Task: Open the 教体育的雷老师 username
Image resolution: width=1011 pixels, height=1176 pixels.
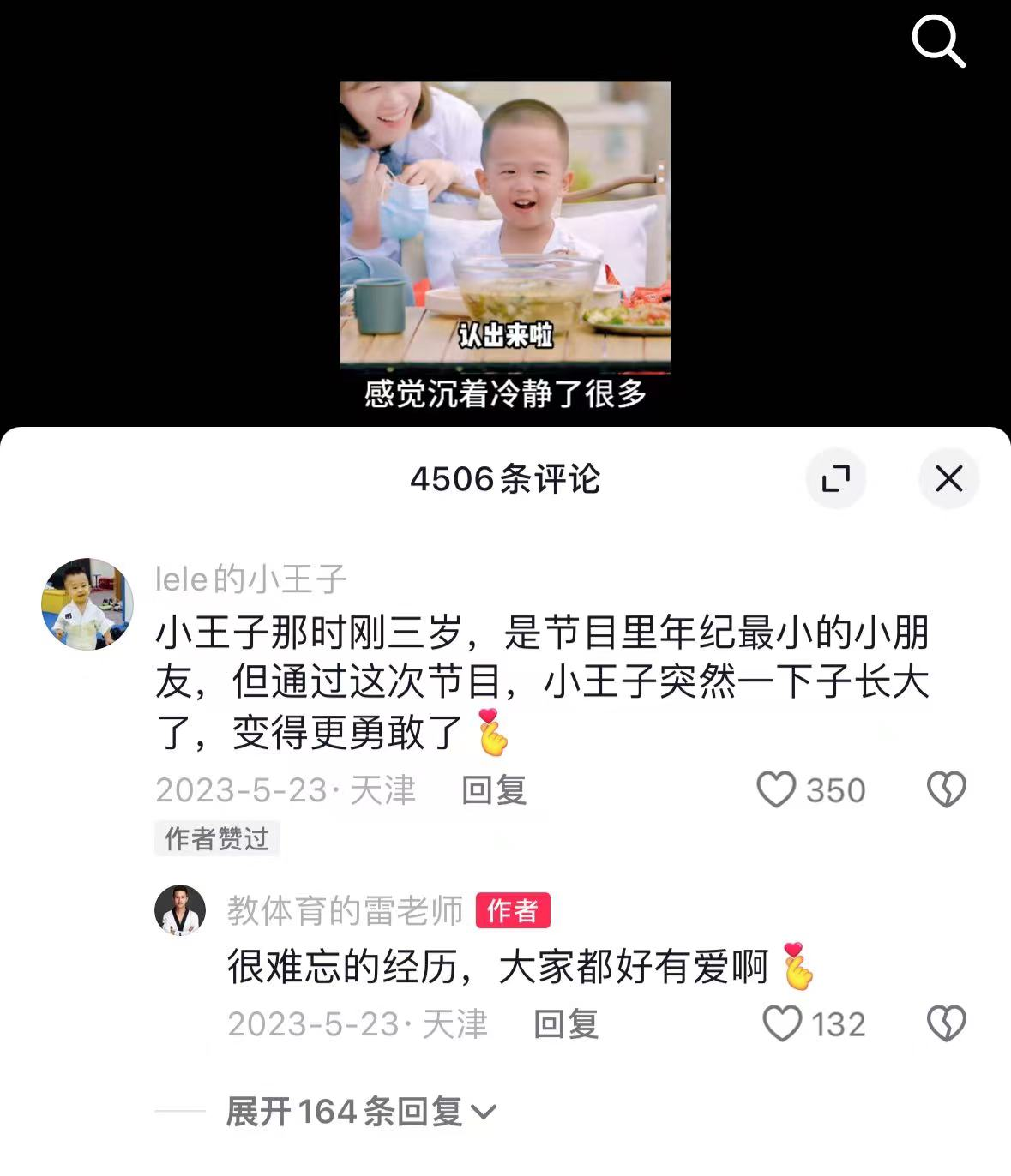Action: 345,910
